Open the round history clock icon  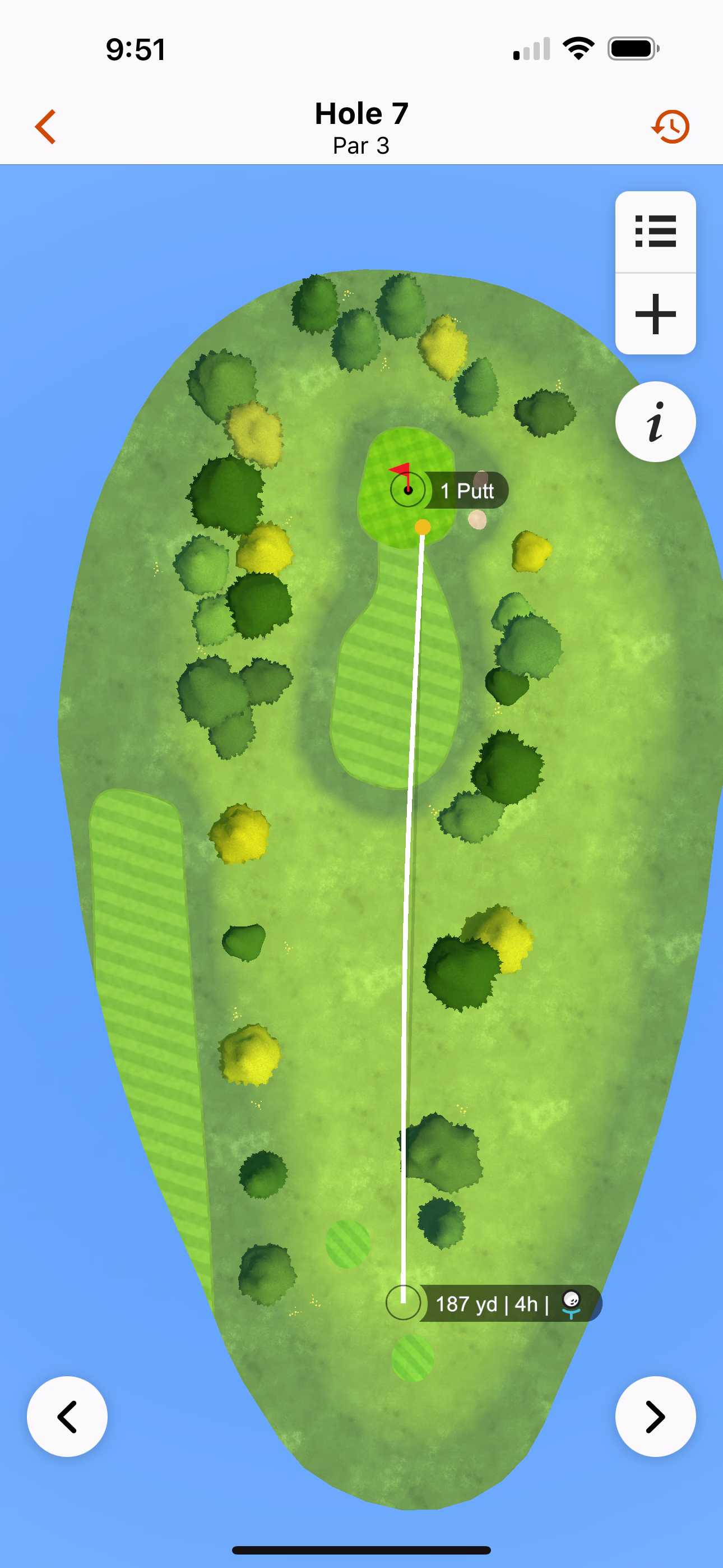point(671,127)
